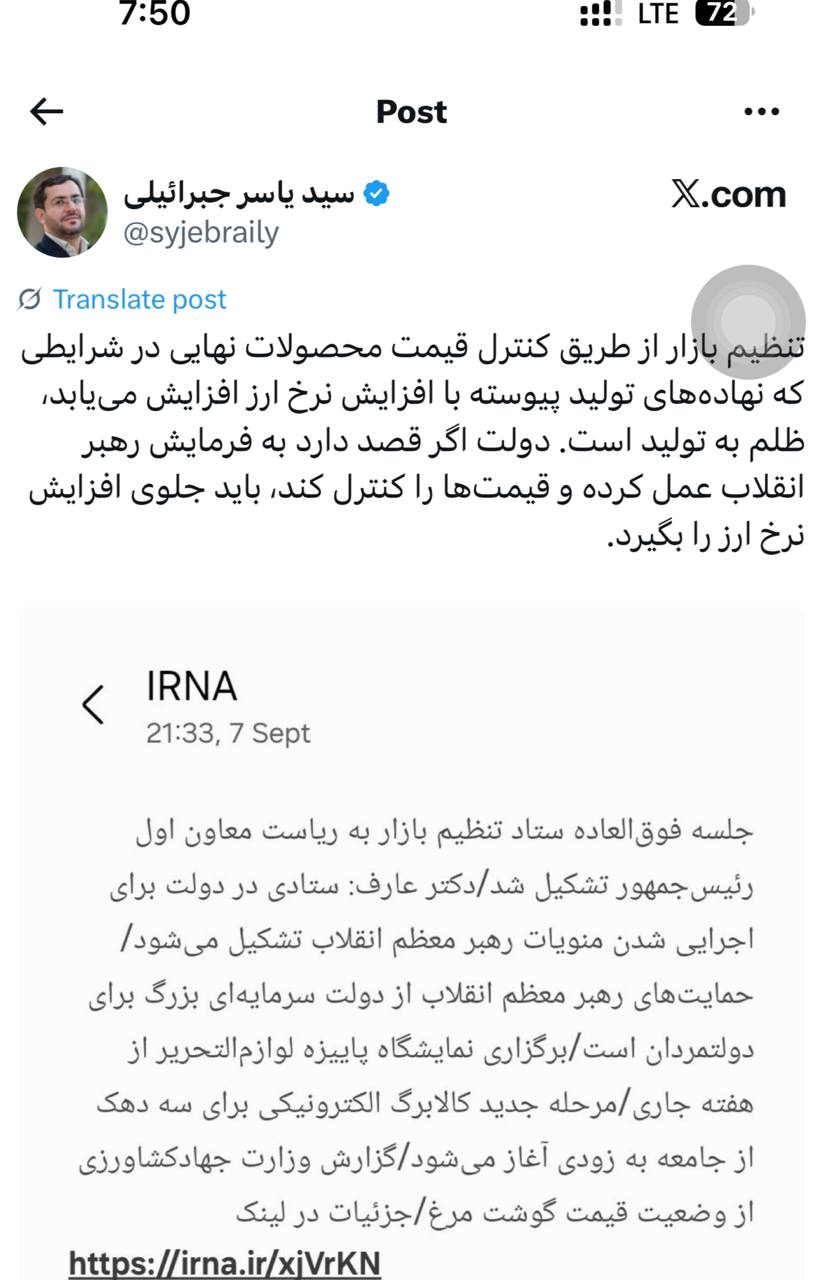Screen dimensions: 823x1280
Task: Tap Translate post
Action: pyautogui.click(x=138, y=299)
